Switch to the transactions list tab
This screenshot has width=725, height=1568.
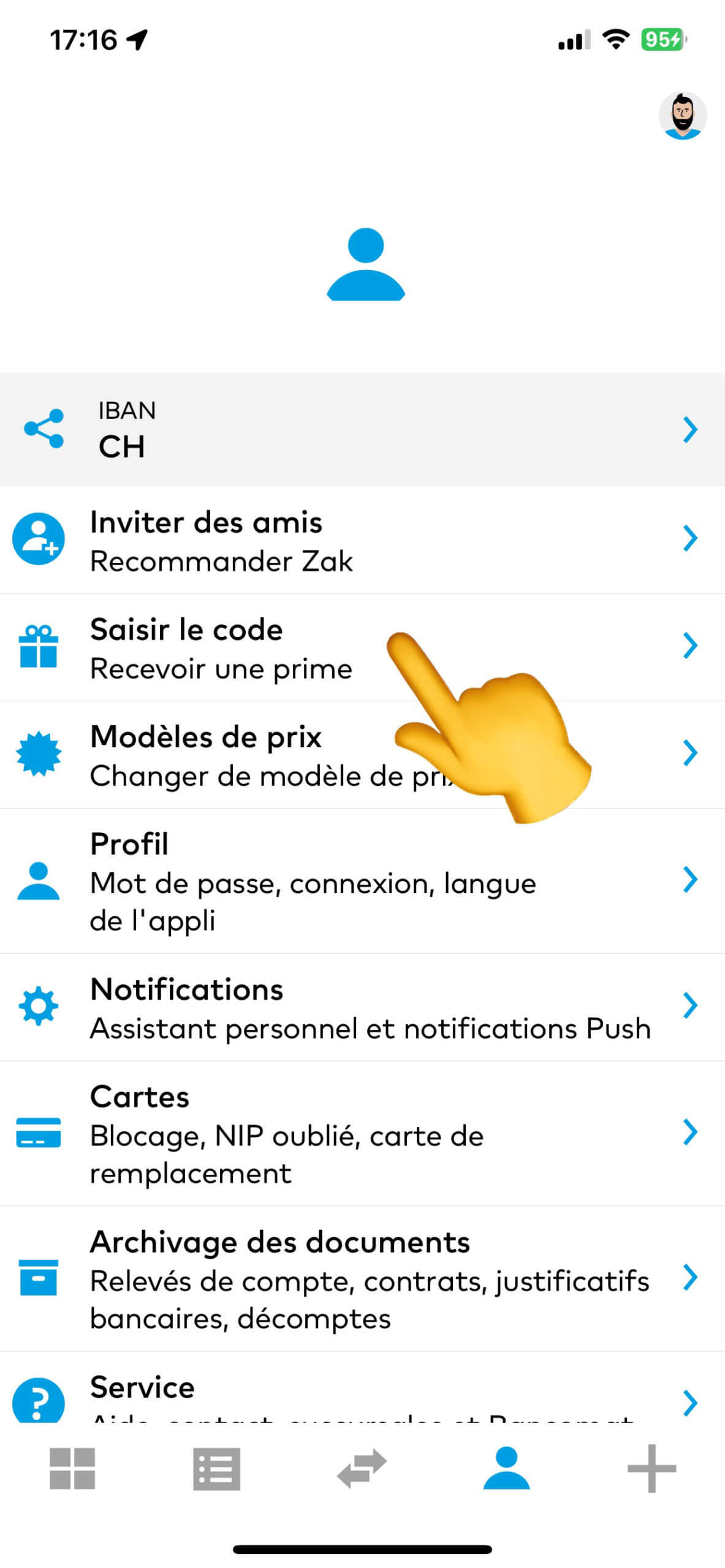[217, 1468]
